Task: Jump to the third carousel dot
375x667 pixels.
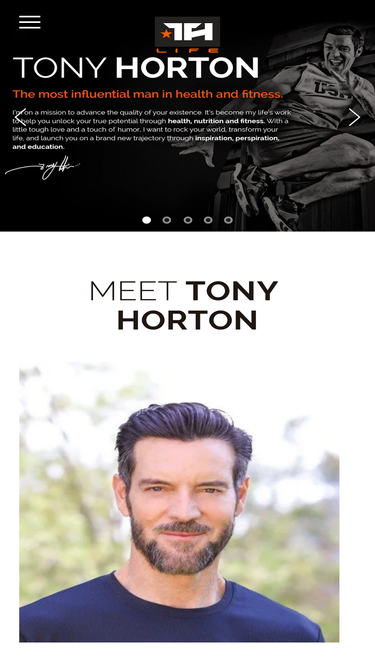Action: pyautogui.click(x=188, y=220)
